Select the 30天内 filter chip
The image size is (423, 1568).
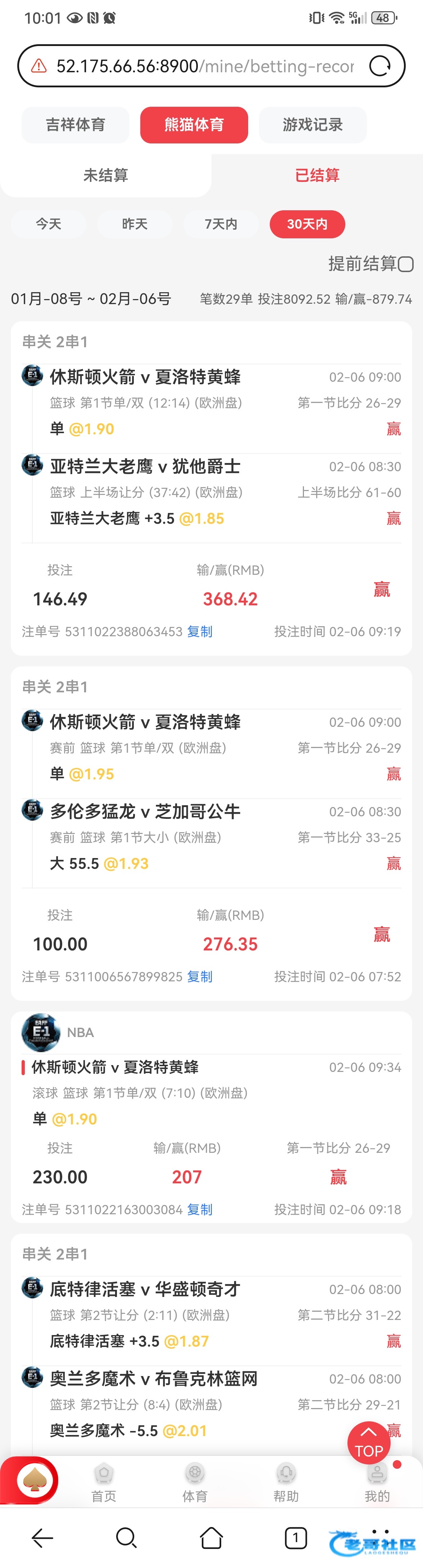(307, 224)
